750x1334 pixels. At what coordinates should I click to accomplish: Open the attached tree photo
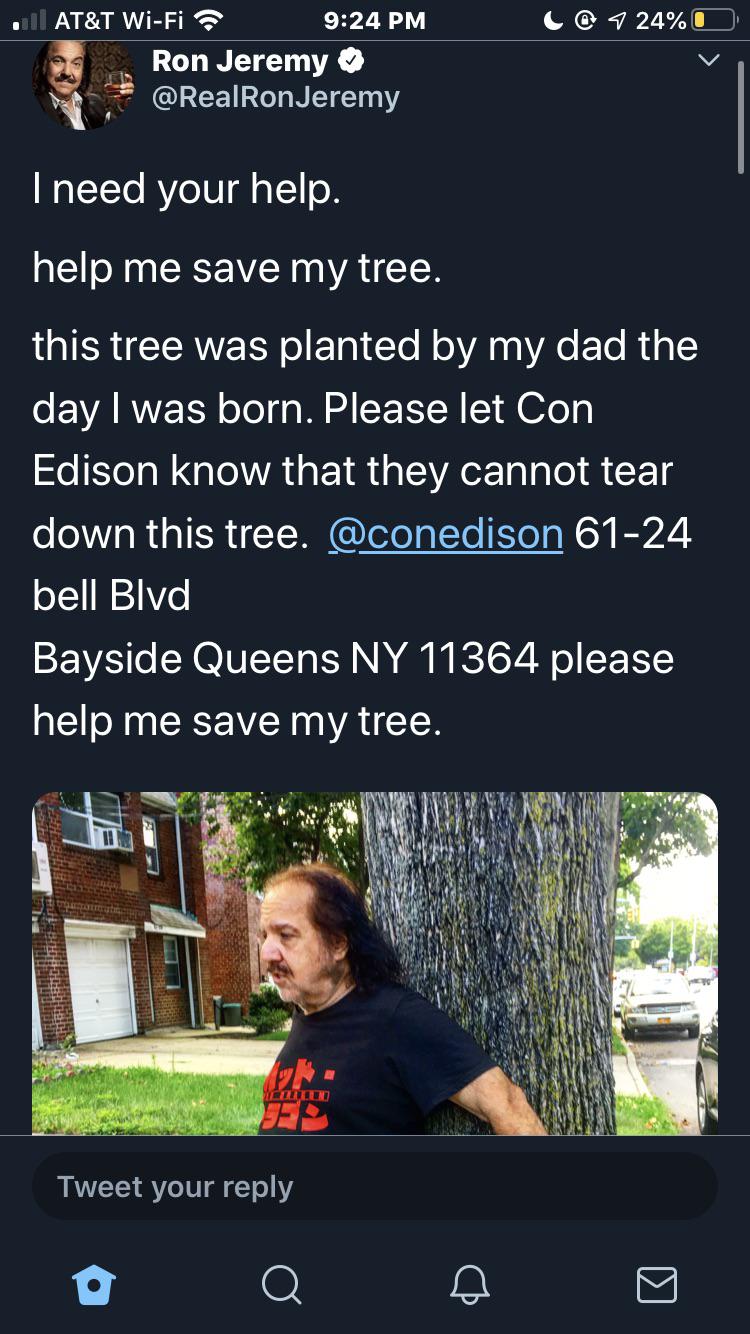point(375,963)
